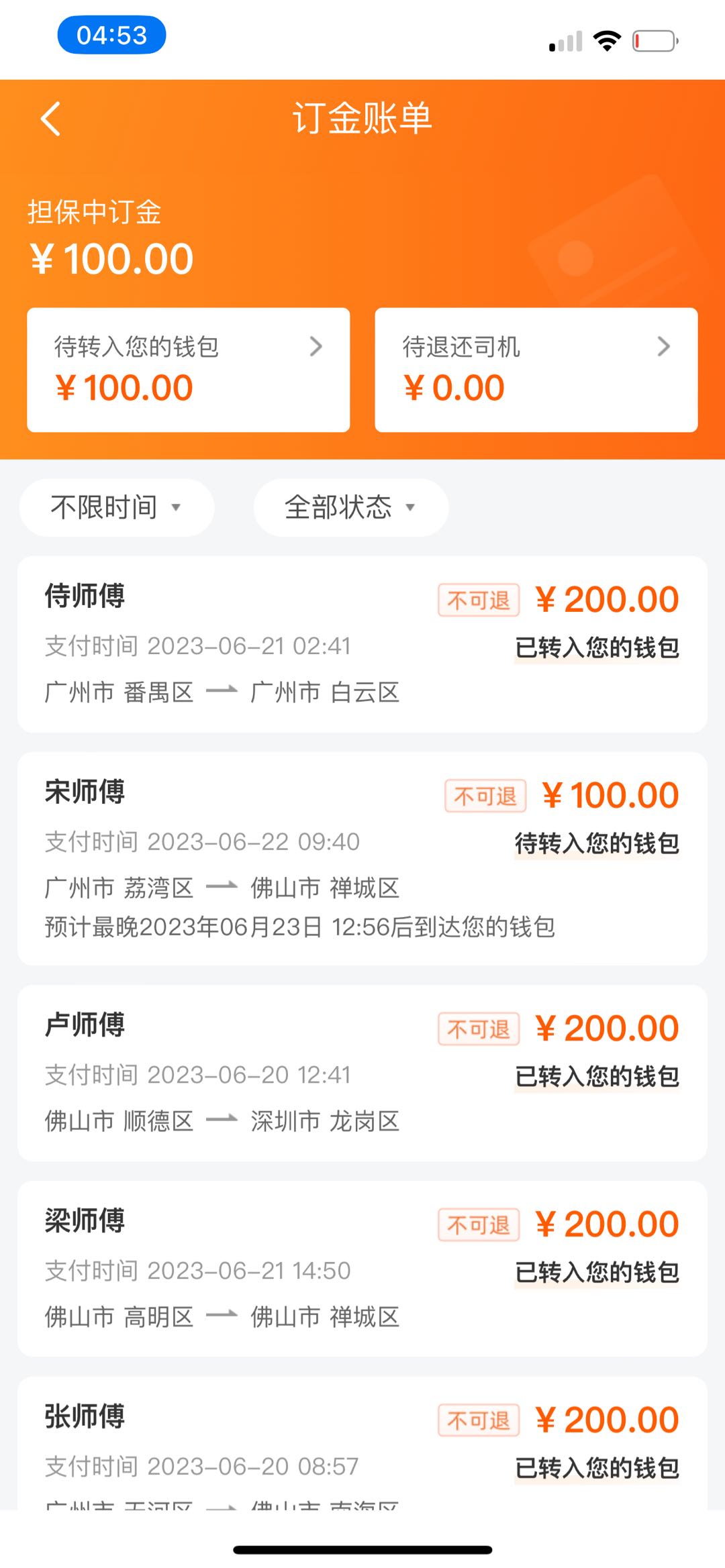Go back from 订金账单 page
This screenshot has width=725, height=1568.
51,119
